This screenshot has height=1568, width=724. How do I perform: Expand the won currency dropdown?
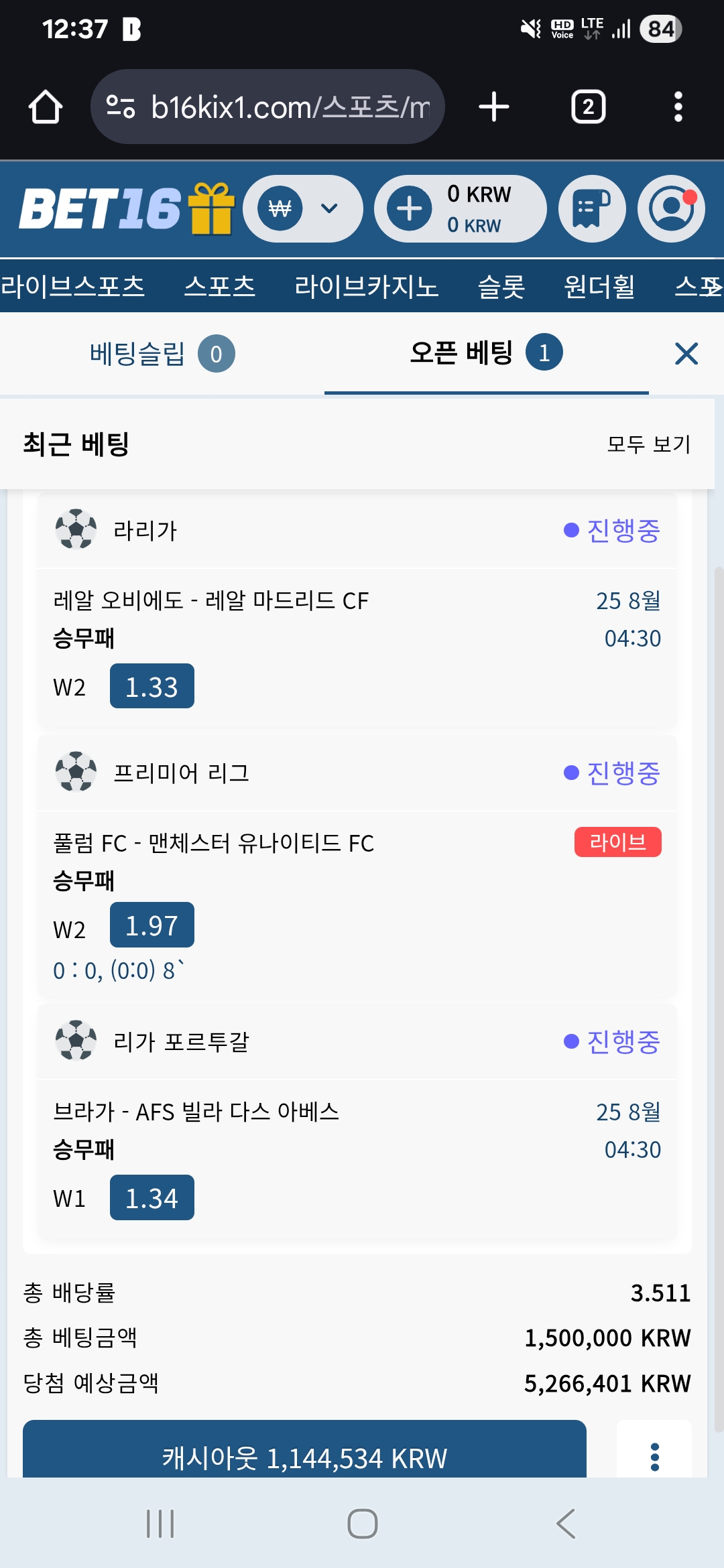pos(303,208)
